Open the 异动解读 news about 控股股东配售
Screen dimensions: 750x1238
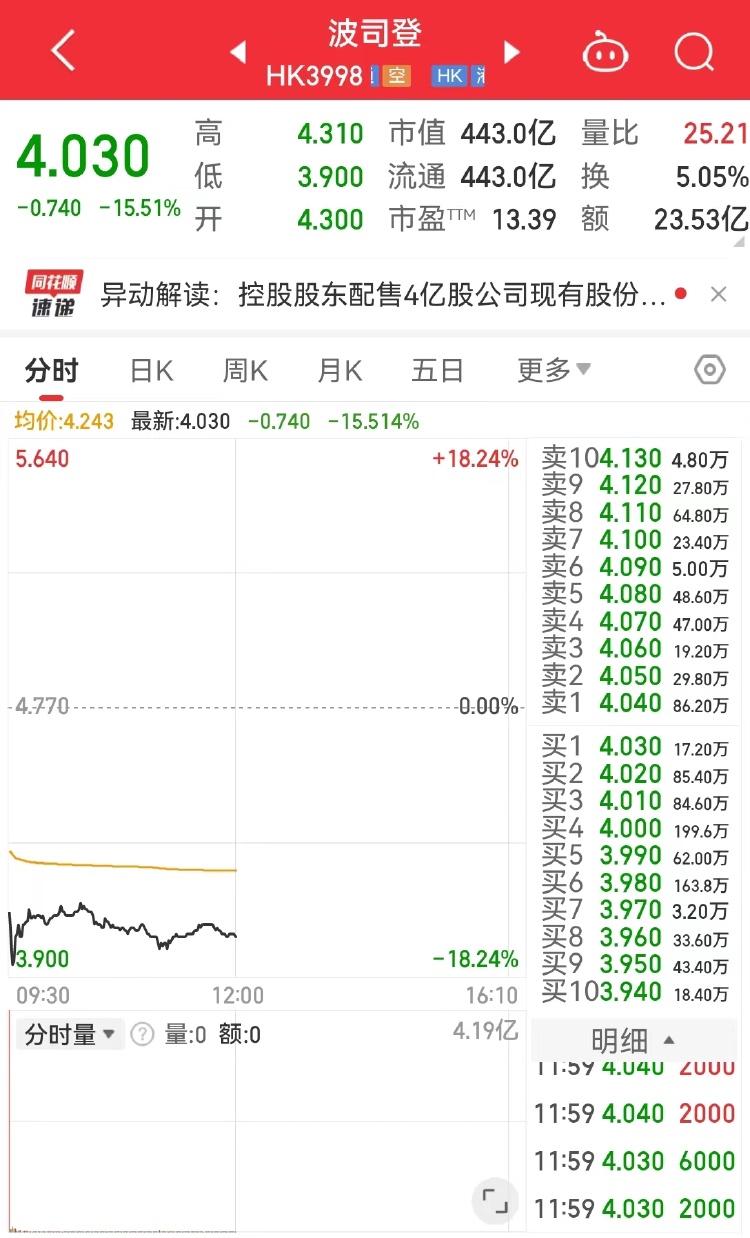click(384, 295)
